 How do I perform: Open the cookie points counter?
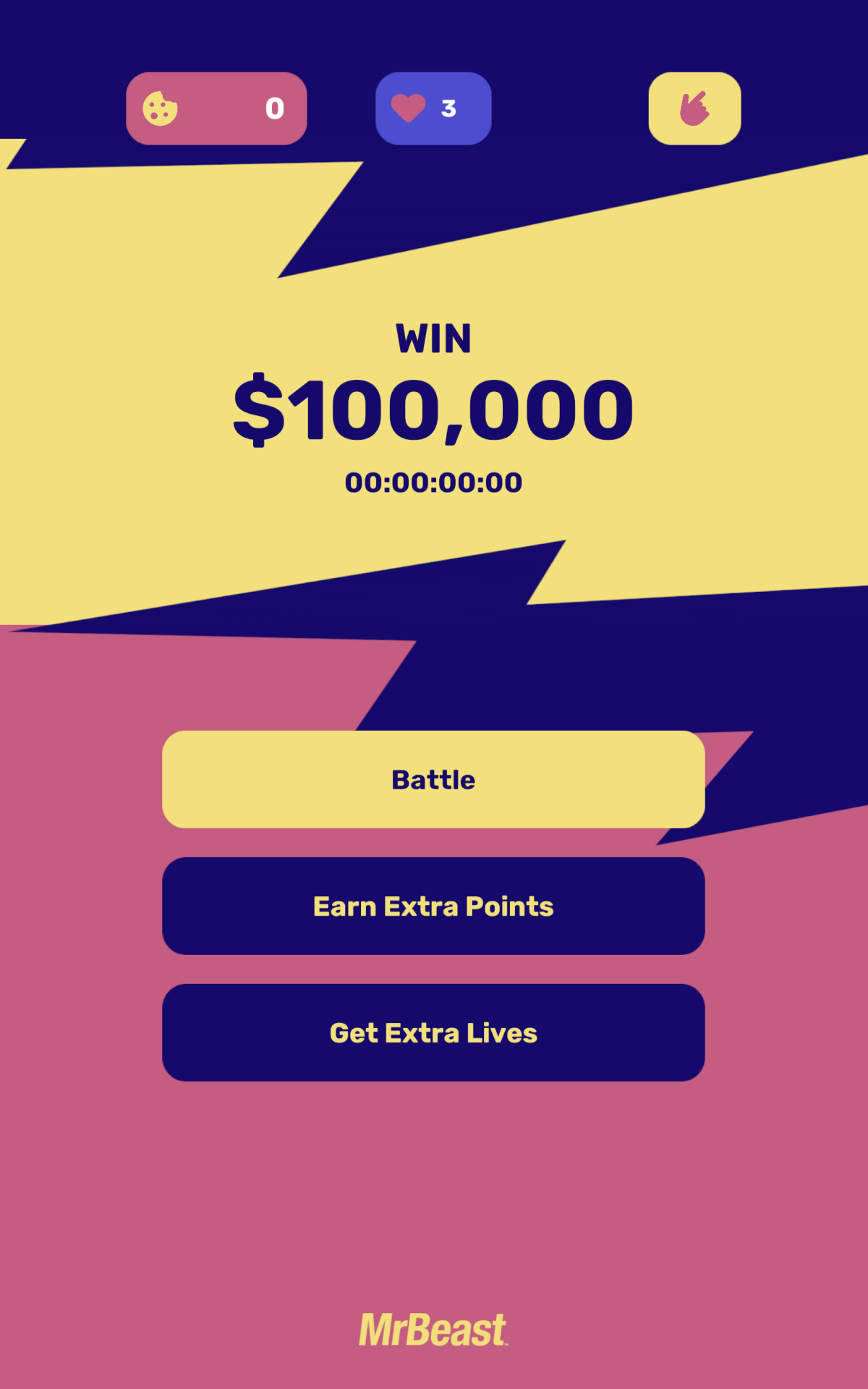[216, 109]
